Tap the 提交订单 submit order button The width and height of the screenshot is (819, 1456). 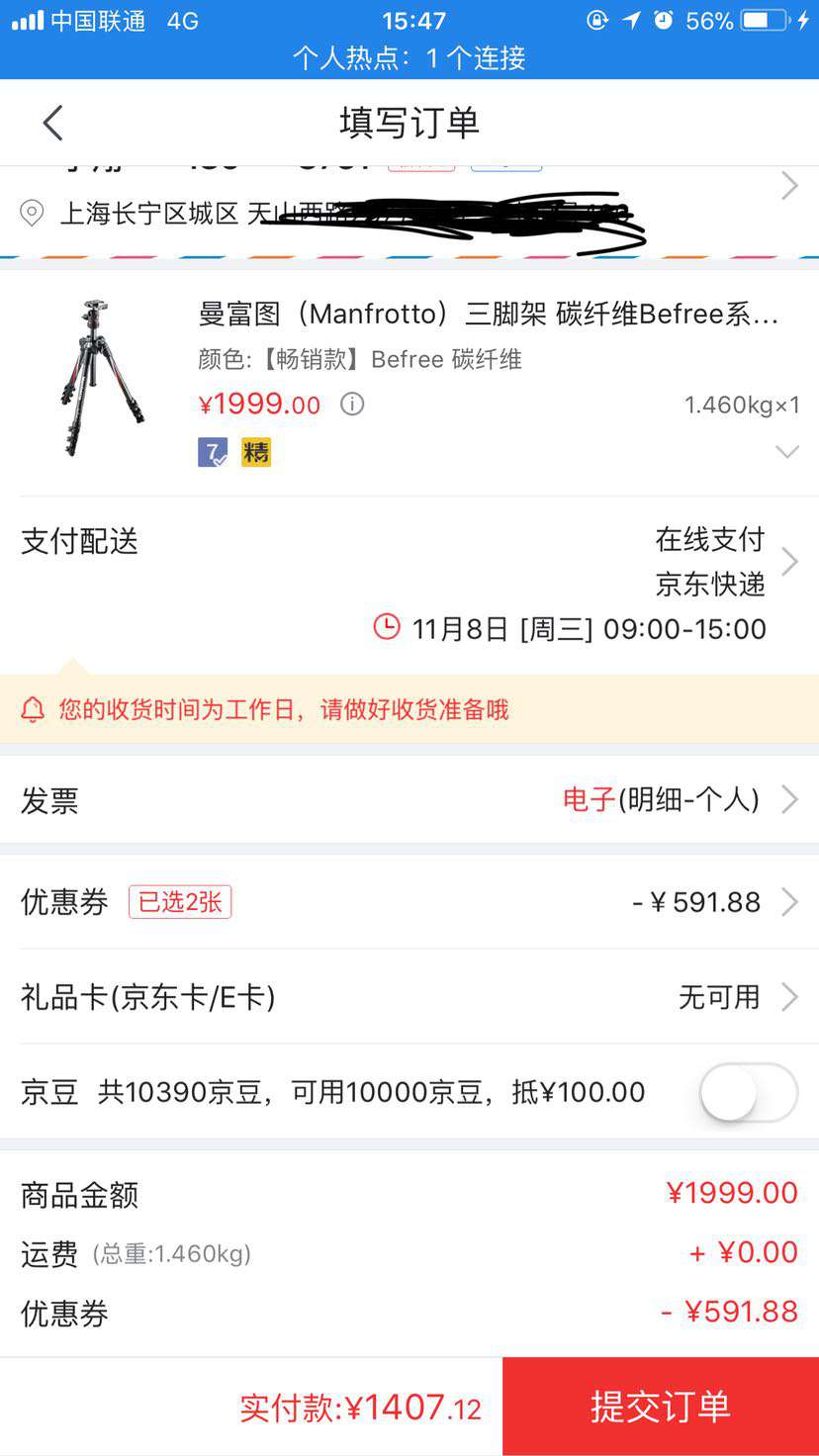click(659, 1405)
